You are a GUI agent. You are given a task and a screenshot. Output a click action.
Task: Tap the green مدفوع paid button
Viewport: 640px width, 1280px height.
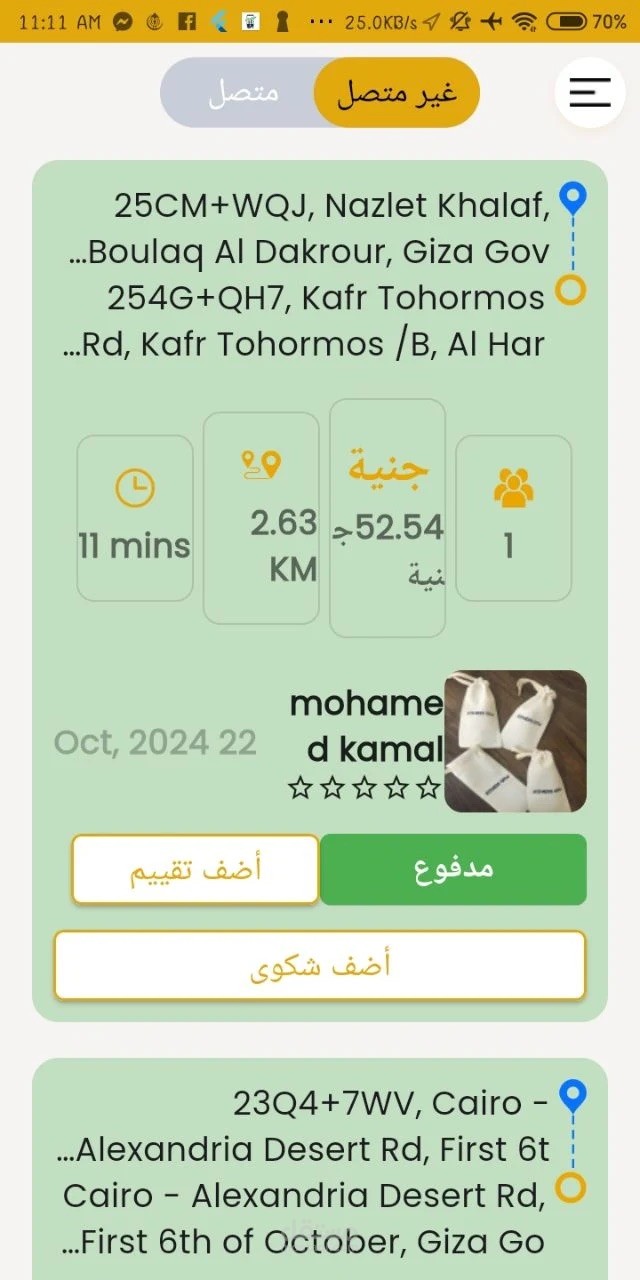[453, 869]
